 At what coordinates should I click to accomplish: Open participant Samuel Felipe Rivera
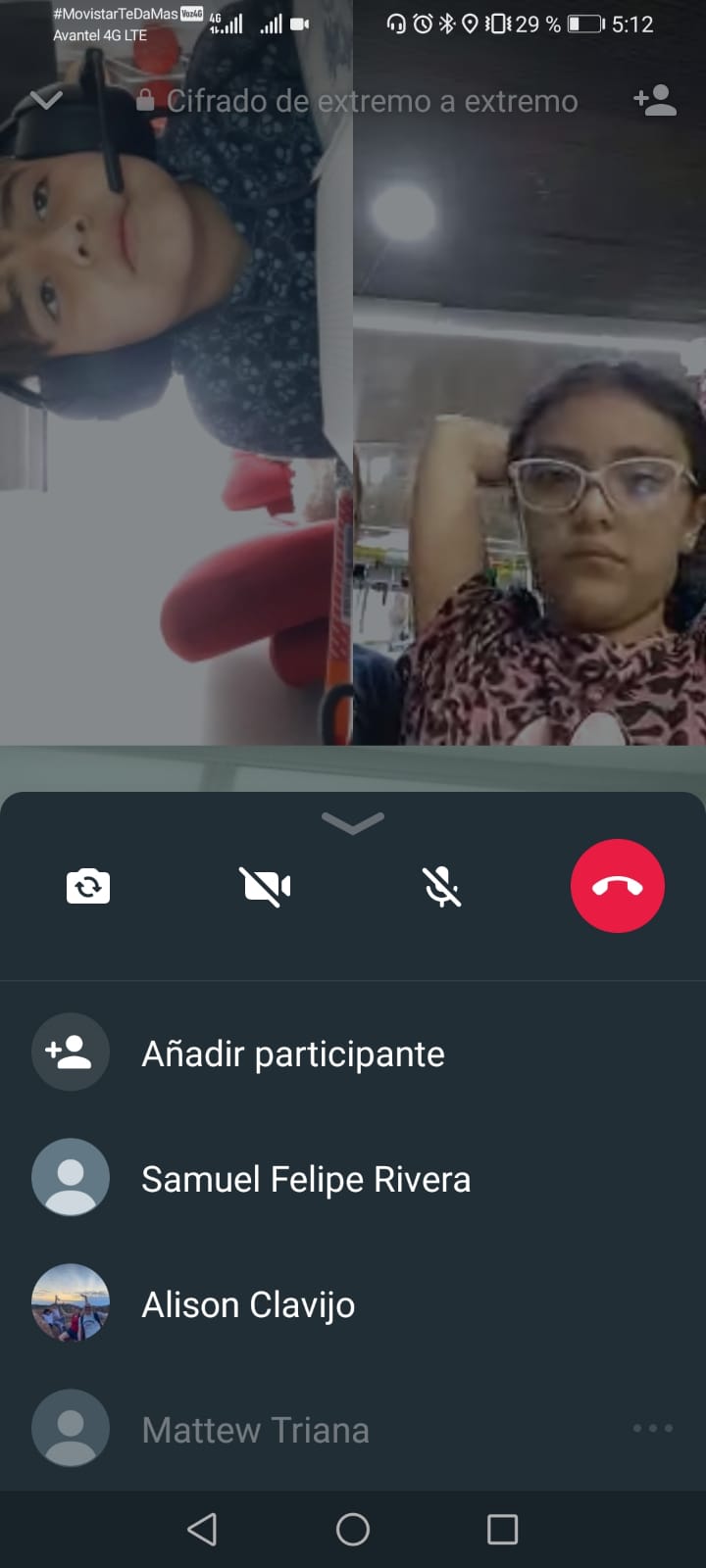coord(305,1179)
